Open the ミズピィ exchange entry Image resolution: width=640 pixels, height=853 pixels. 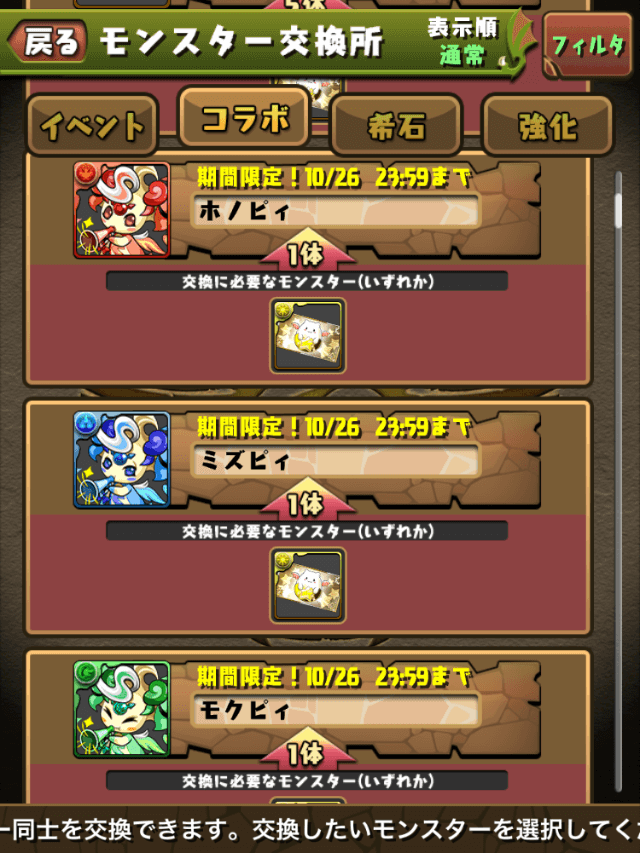tap(335, 461)
